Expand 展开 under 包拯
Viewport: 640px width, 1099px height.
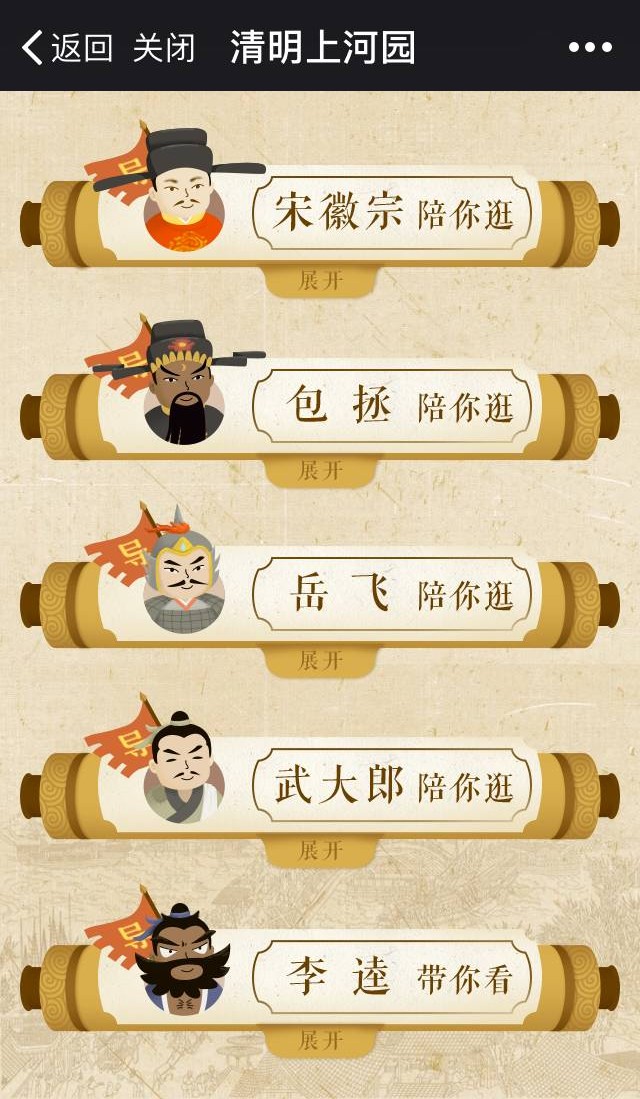click(321, 471)
